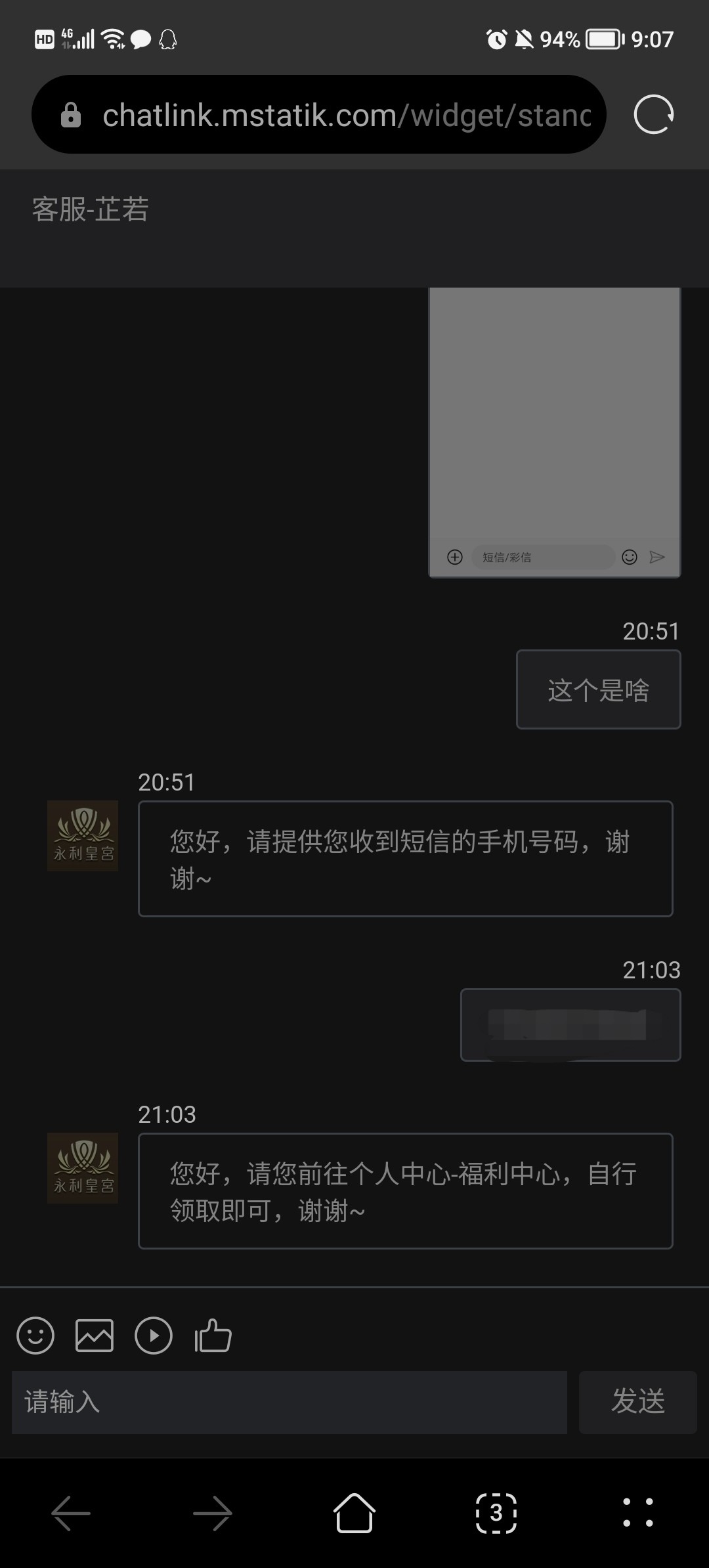
Task: Show the 3 open browser tabs
Action: click(x=496, y=1513)
